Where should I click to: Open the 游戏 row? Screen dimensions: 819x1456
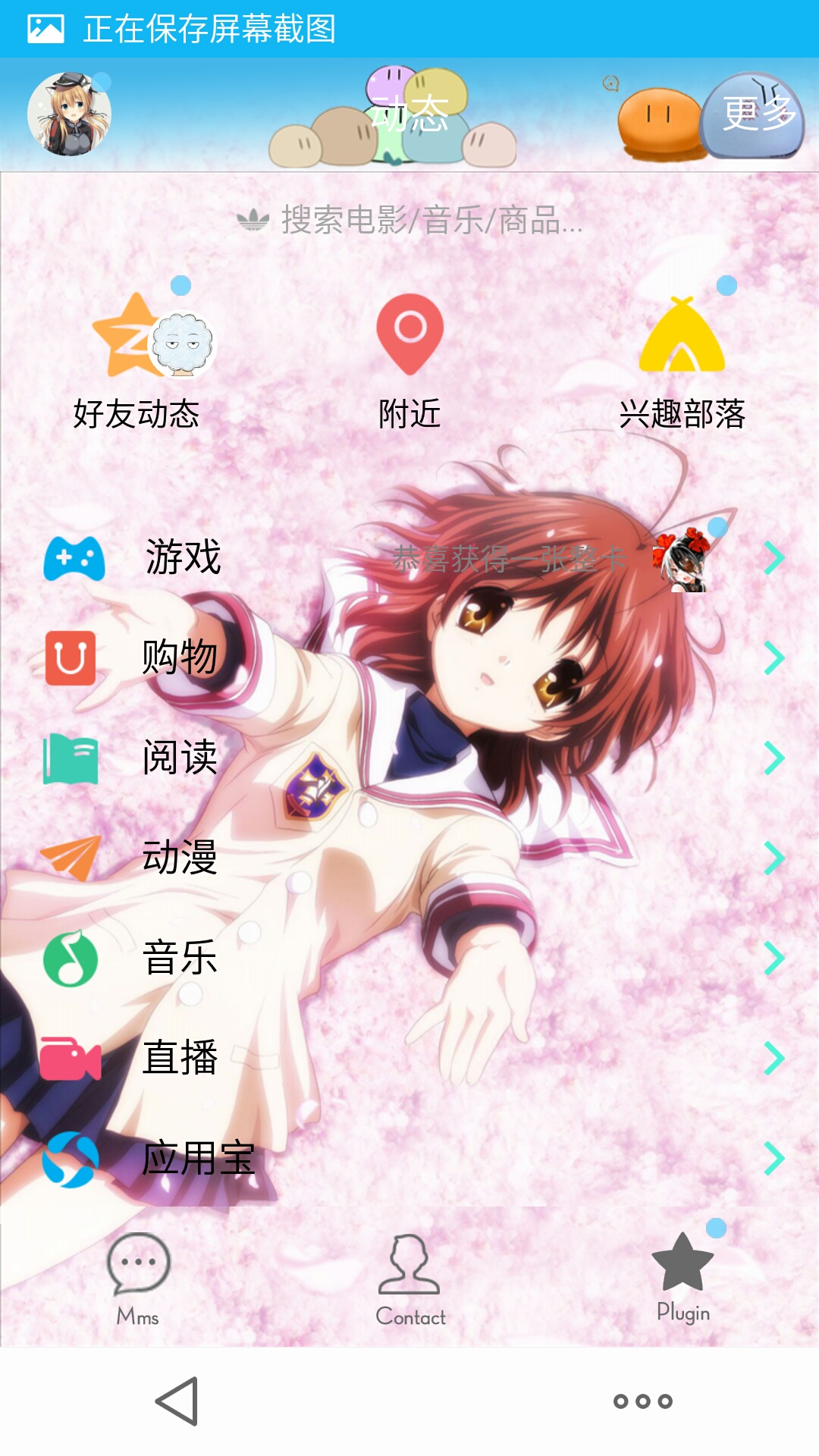click(409, 558)
